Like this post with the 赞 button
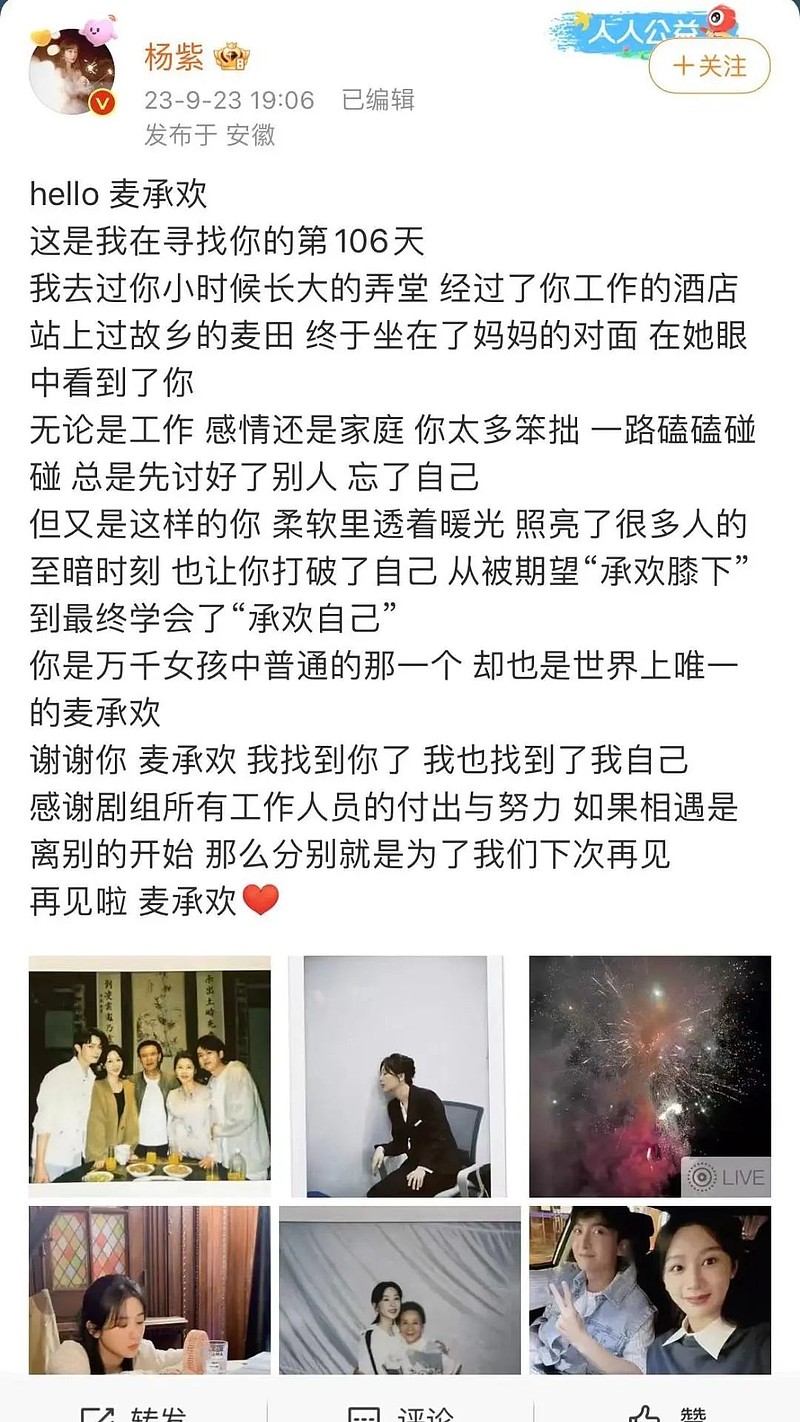Image resolution: width=800 pixels, height=1422 pixels. pyautogui.click(x=666, y=1410)
